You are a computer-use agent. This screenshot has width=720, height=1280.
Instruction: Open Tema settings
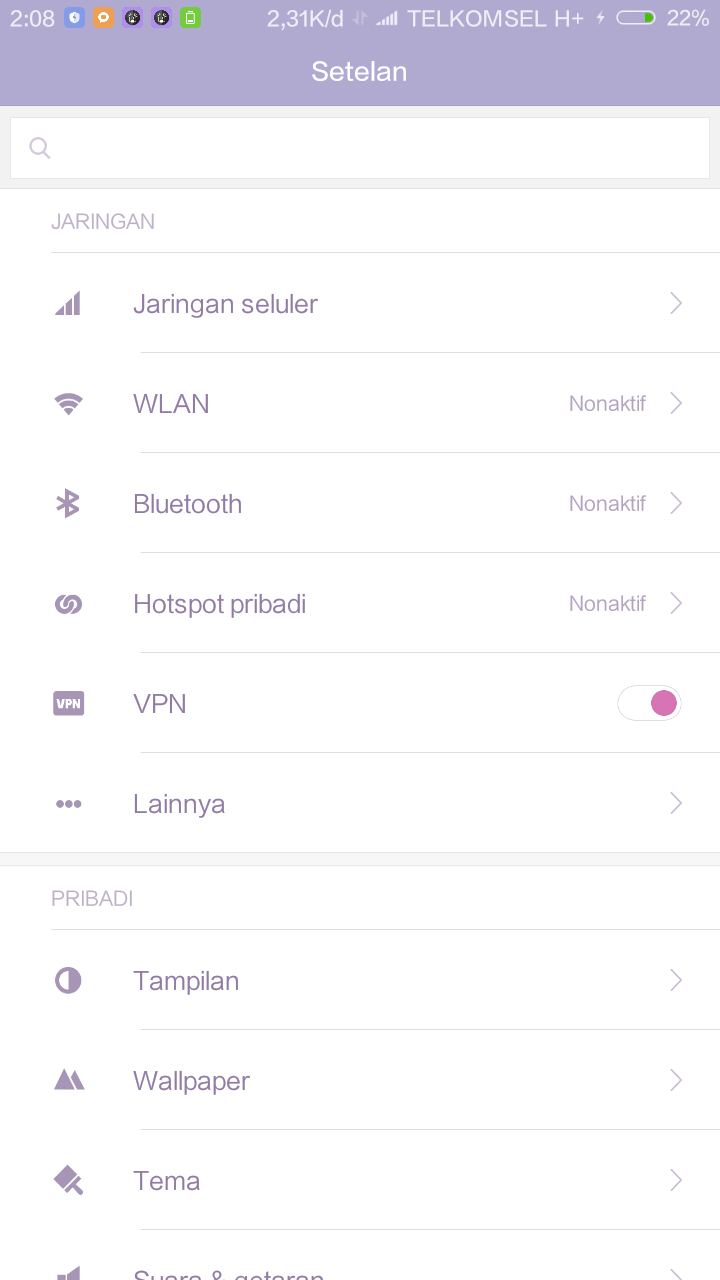360,1180
